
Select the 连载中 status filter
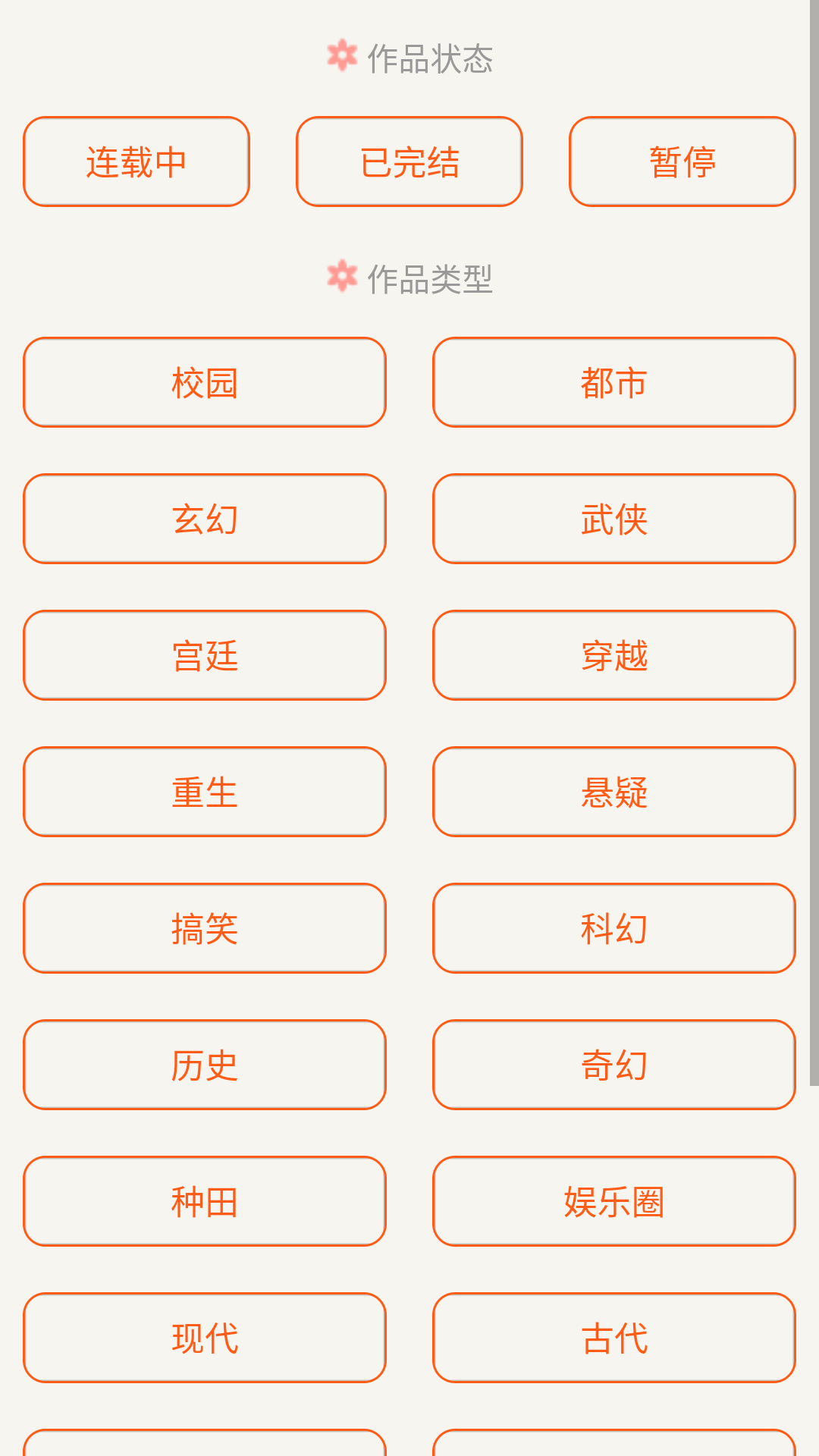tap(136, 162)
